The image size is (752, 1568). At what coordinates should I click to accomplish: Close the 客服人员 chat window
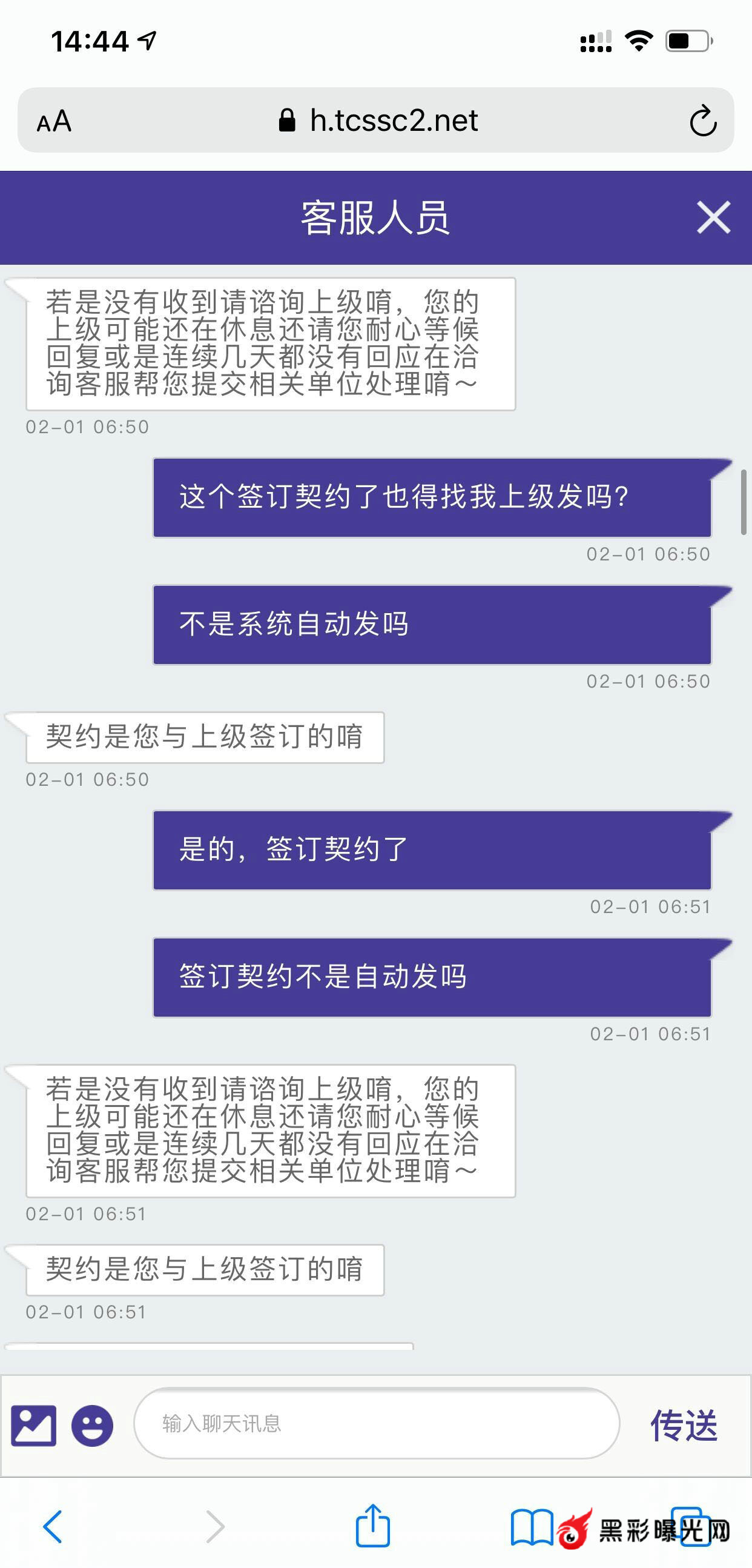(x=713, y=218)
